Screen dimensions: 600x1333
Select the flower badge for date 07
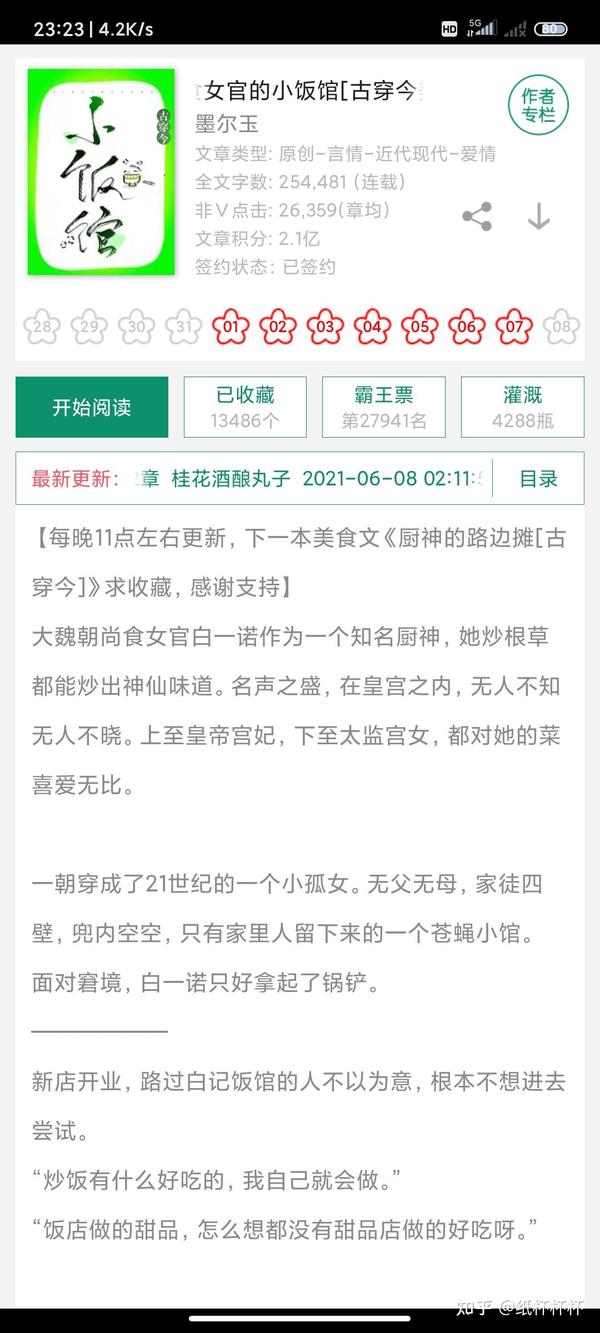coord(514,326)
